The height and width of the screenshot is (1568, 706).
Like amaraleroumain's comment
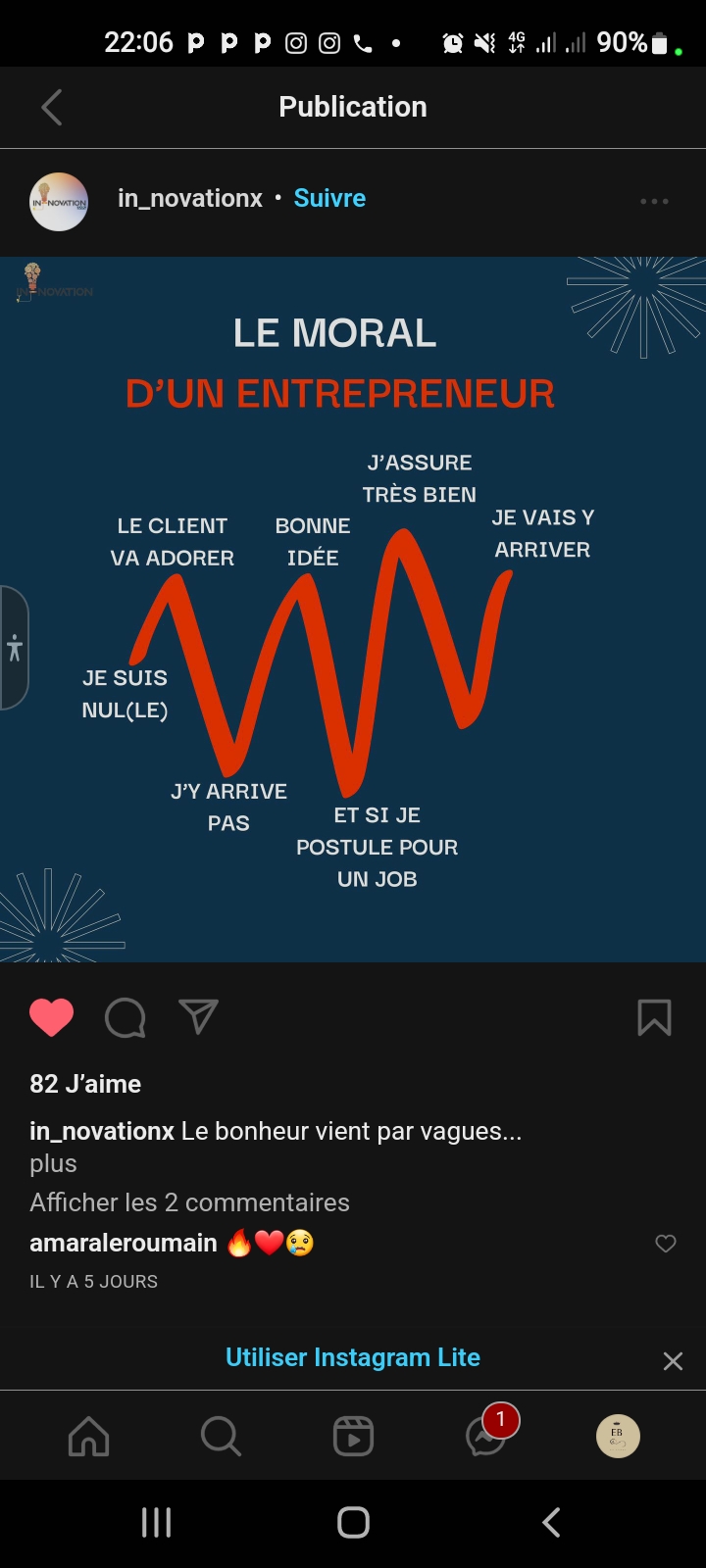[666, 1244]
